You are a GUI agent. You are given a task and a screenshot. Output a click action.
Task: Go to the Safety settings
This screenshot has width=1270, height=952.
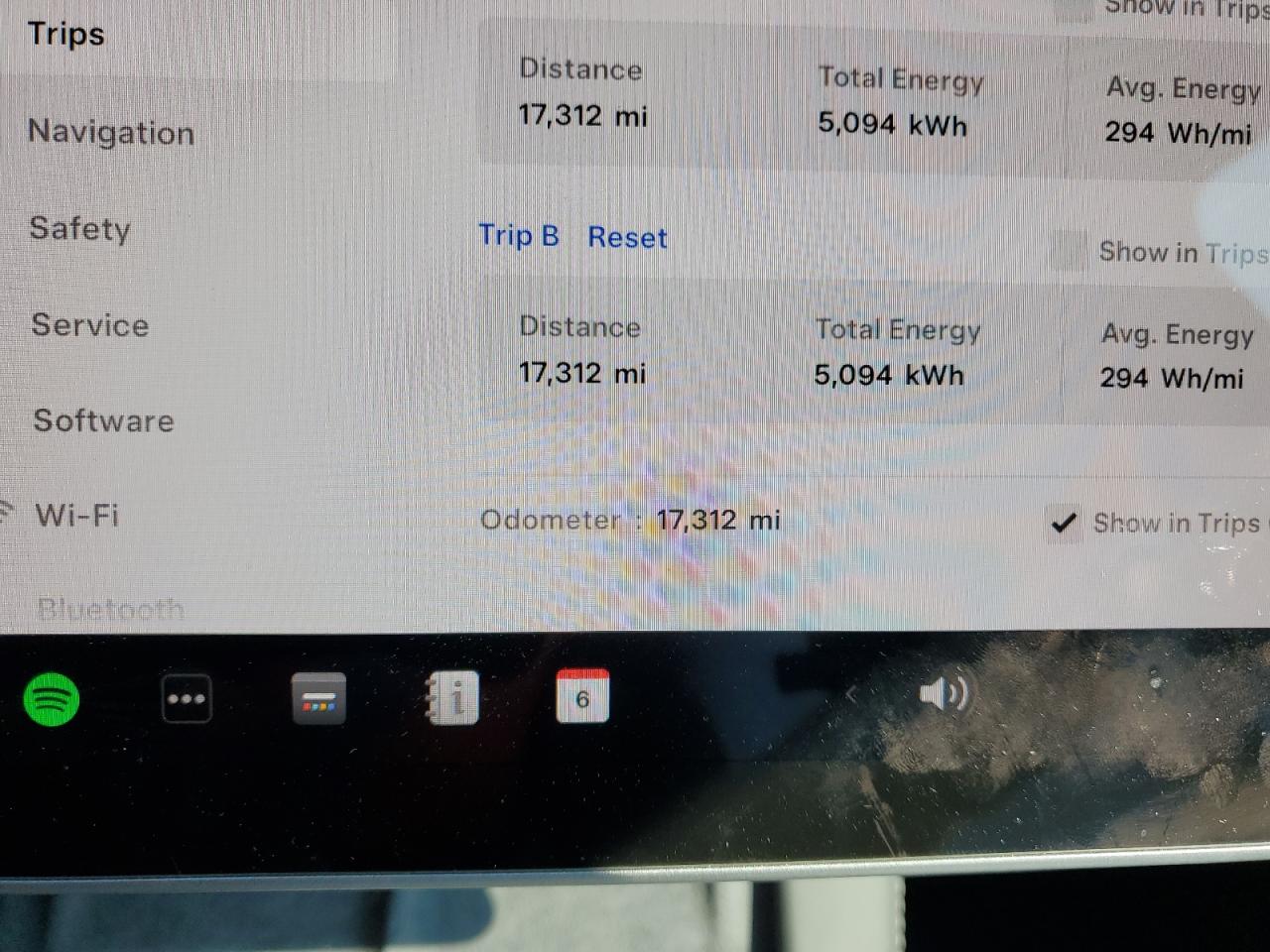(79, 228)
